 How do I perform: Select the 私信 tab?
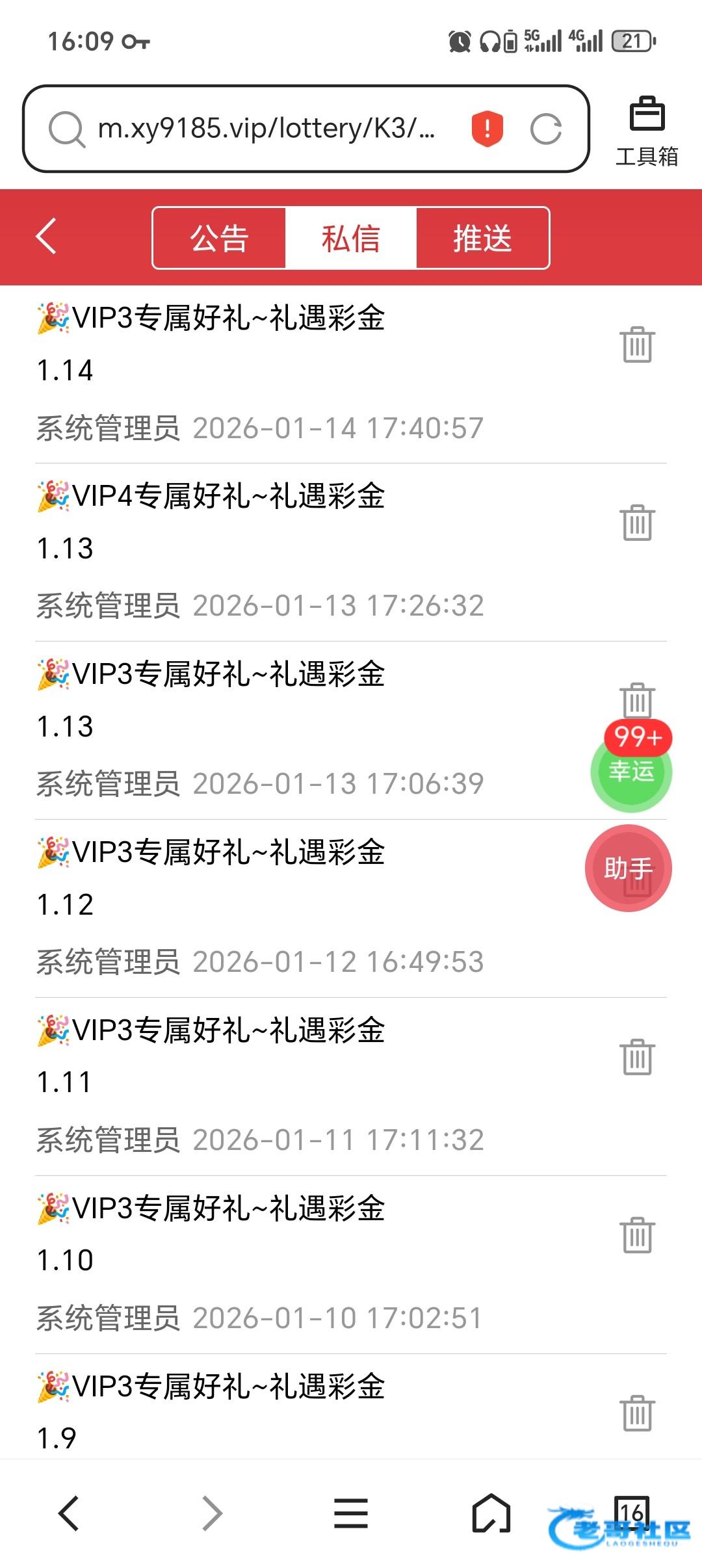pyautogui.click(x=351, y=238)
